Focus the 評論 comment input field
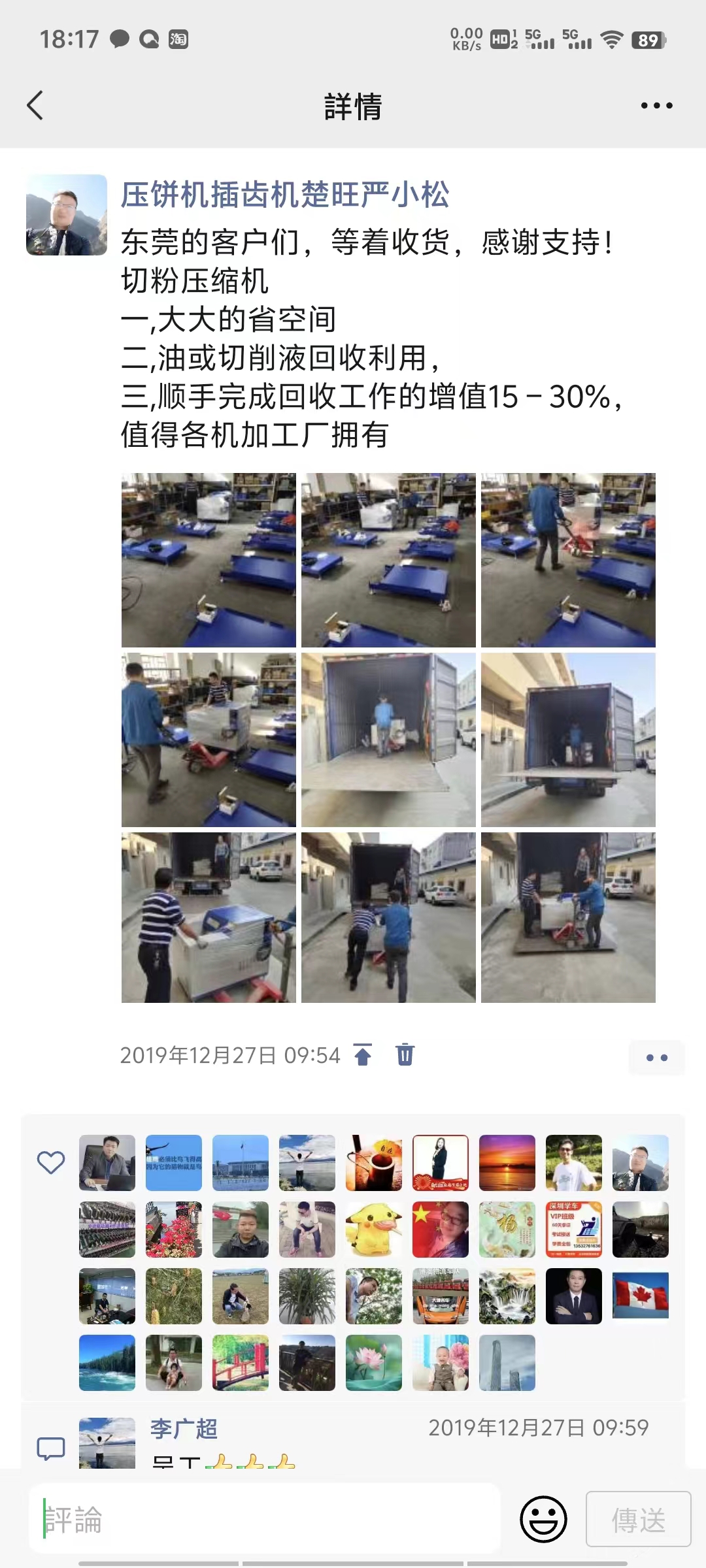Image resolution: width=706 pixels, height=1568 pixels. click(x=265, y=1520)
